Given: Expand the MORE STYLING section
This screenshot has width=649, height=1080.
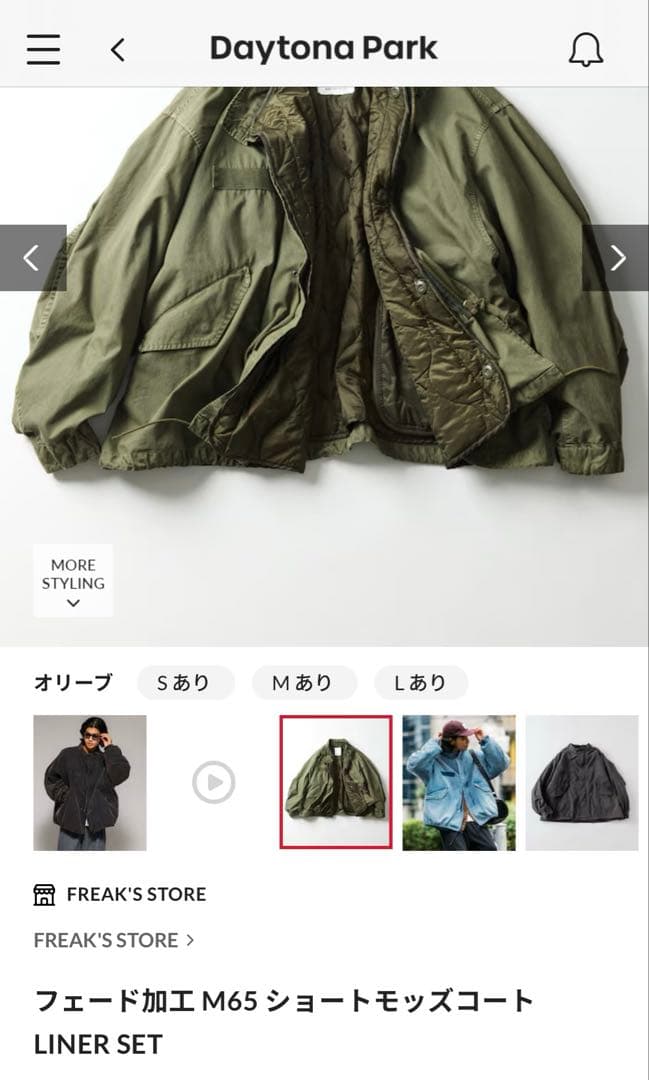Looking at the screenshot, I should pos(73,581).
